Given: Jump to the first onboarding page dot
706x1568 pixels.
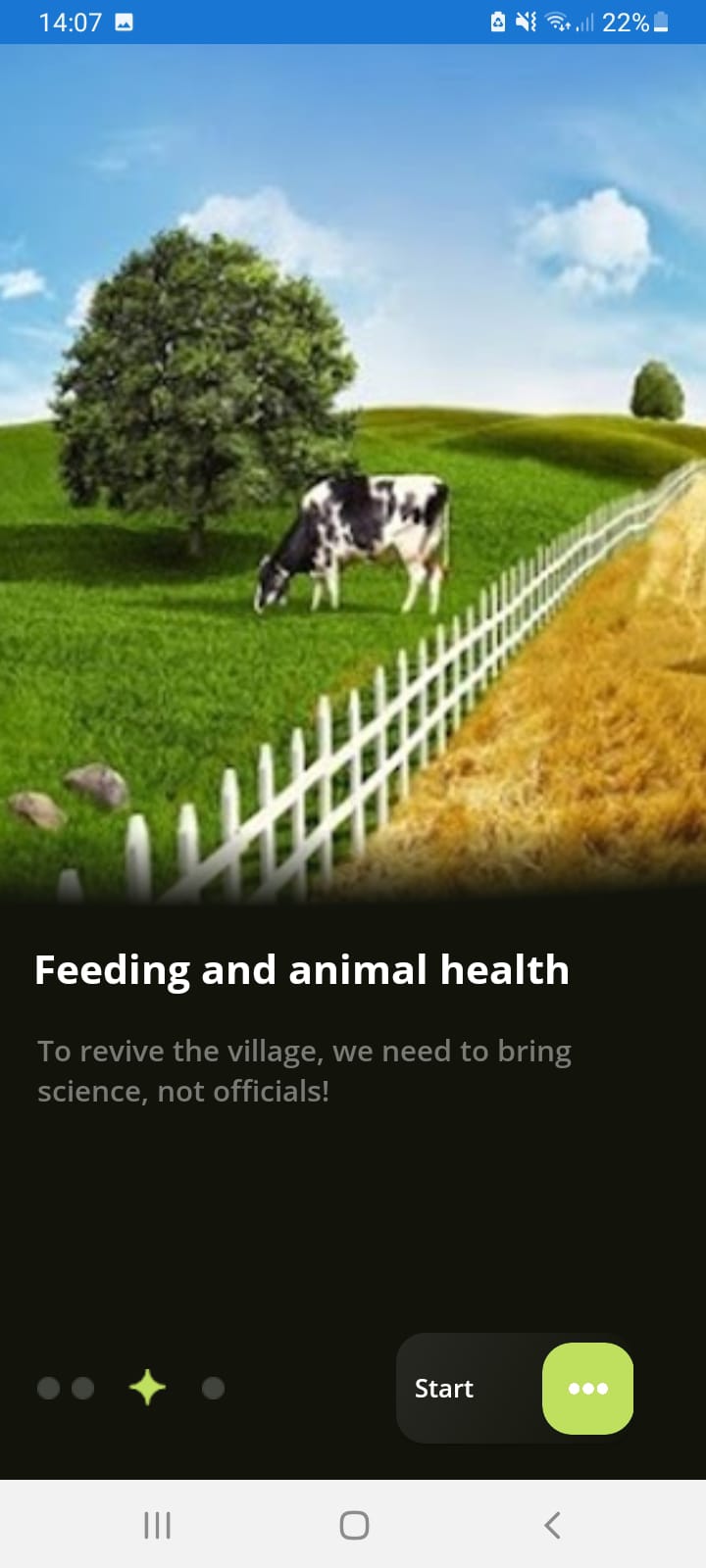Looking at the screenshot, I should (48, 1388).
